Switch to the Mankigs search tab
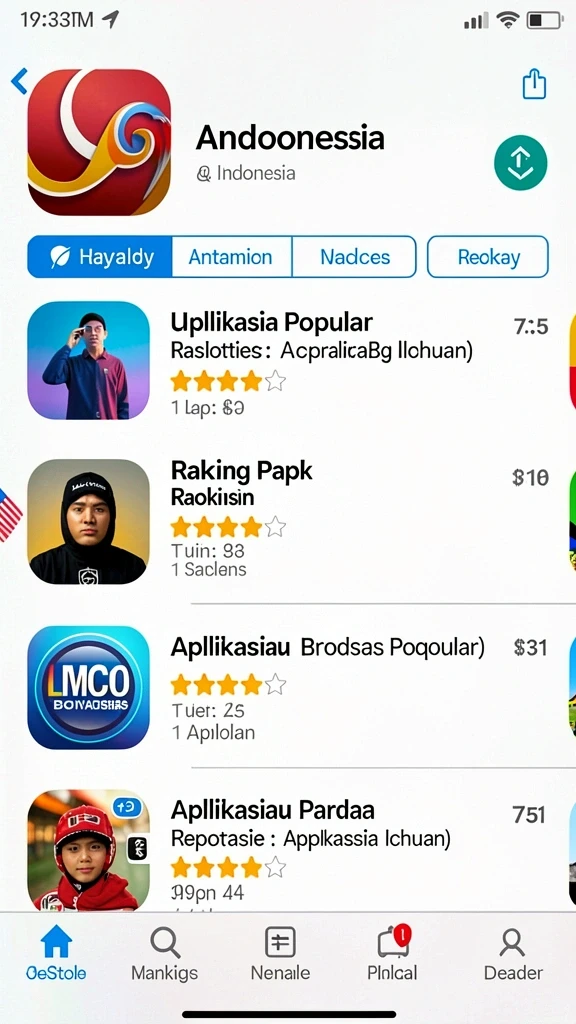The image size is (576, 1024). click(x=165, y=953)
